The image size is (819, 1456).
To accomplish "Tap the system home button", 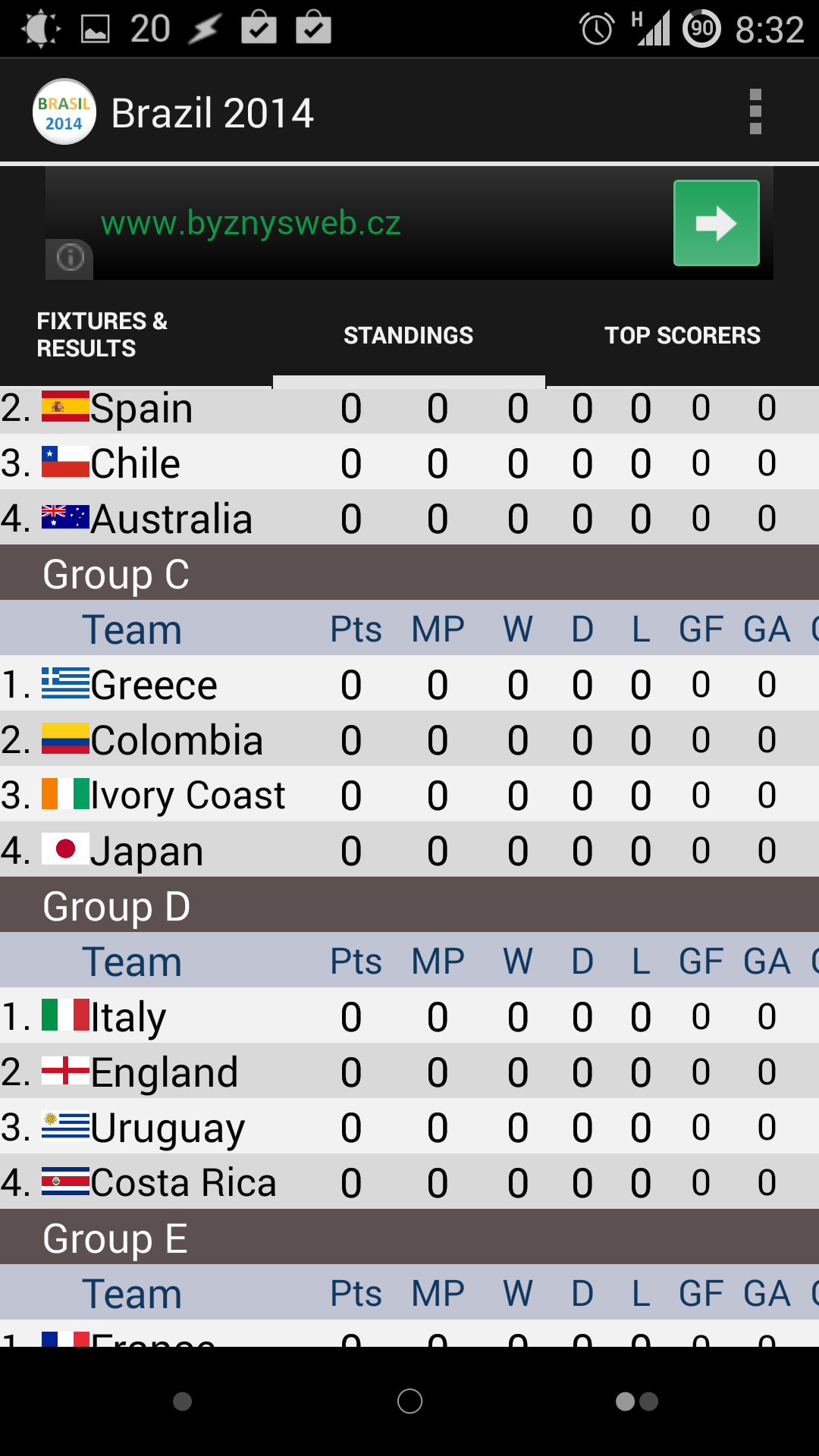I will point(409,1401).
